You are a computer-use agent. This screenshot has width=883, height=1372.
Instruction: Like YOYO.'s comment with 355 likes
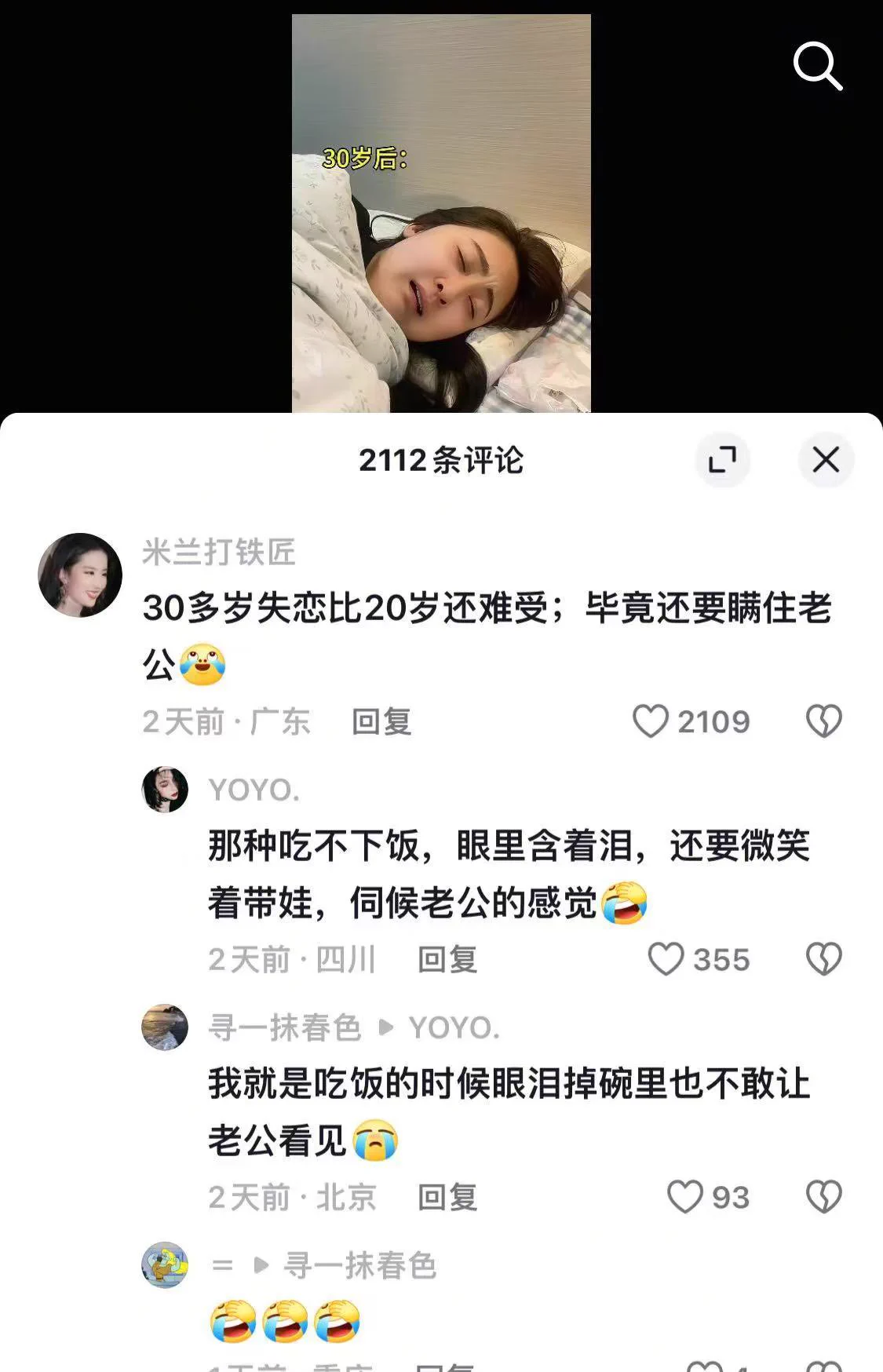pyautogui.click(x=666, y=959)
